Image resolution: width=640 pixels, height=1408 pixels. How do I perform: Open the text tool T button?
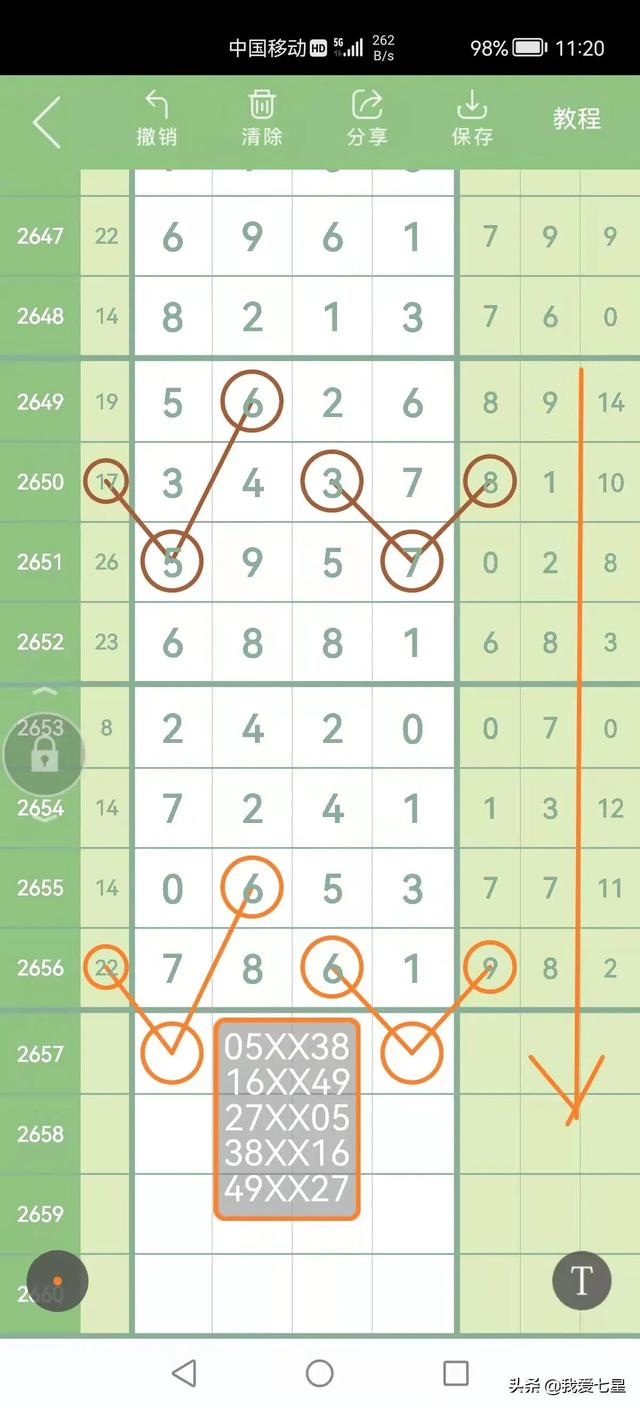[581, 1280]
